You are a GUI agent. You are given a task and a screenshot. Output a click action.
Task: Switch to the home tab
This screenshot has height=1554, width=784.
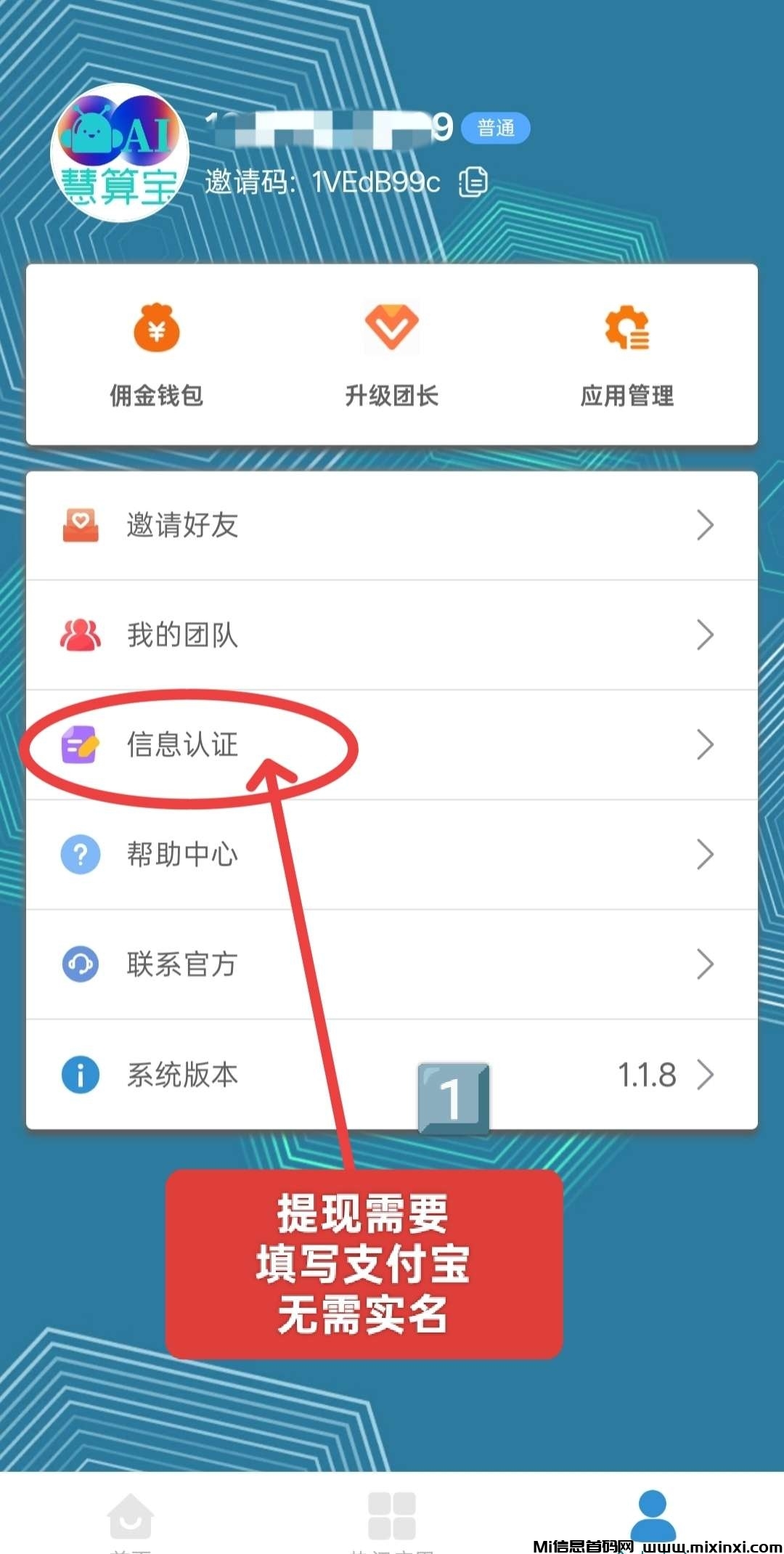pos(131,1518)
